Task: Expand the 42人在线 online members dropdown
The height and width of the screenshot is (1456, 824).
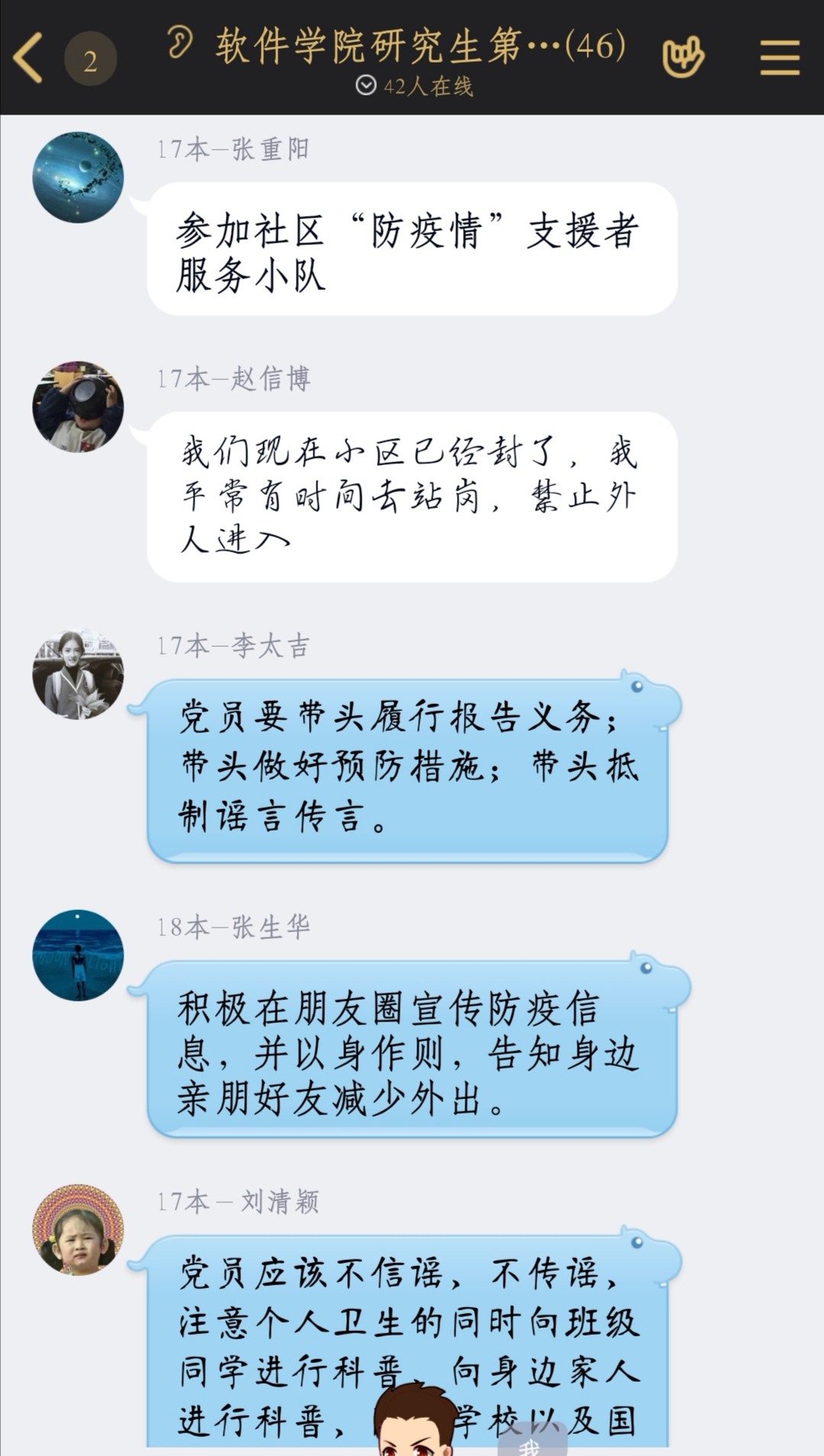Action: (x=414, y=85)
